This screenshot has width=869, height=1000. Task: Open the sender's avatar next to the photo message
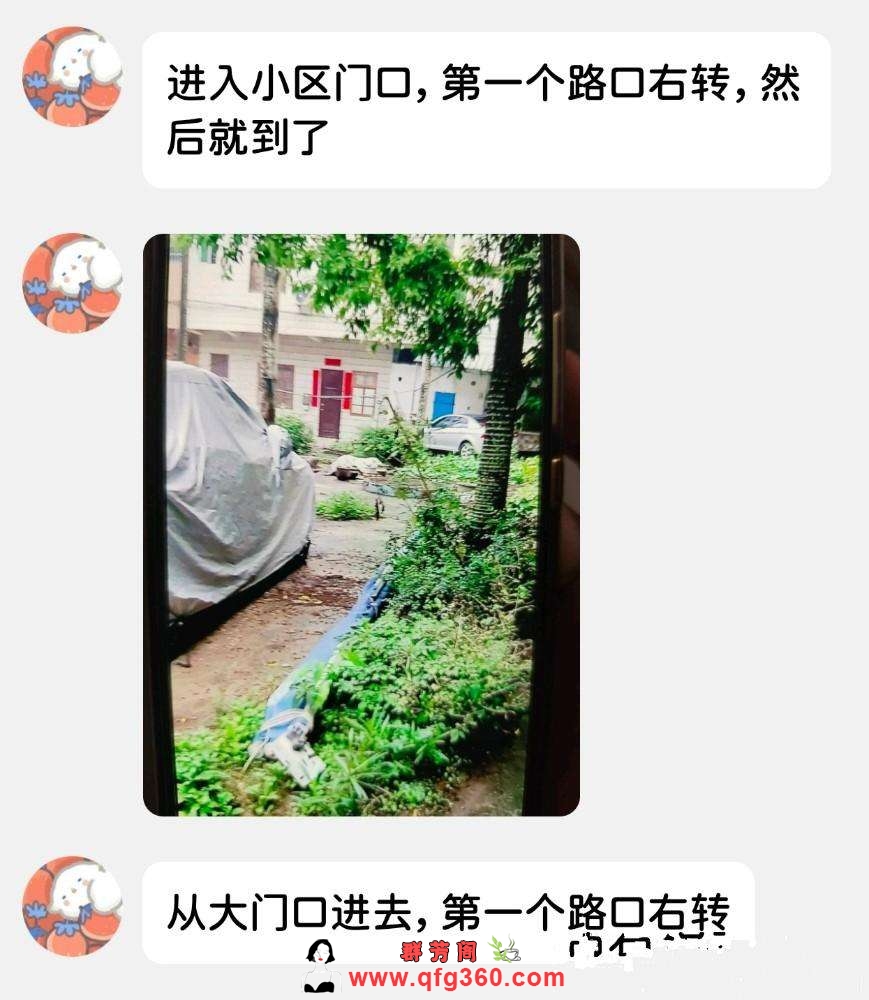pyautogui.click(x=72, y=283)
